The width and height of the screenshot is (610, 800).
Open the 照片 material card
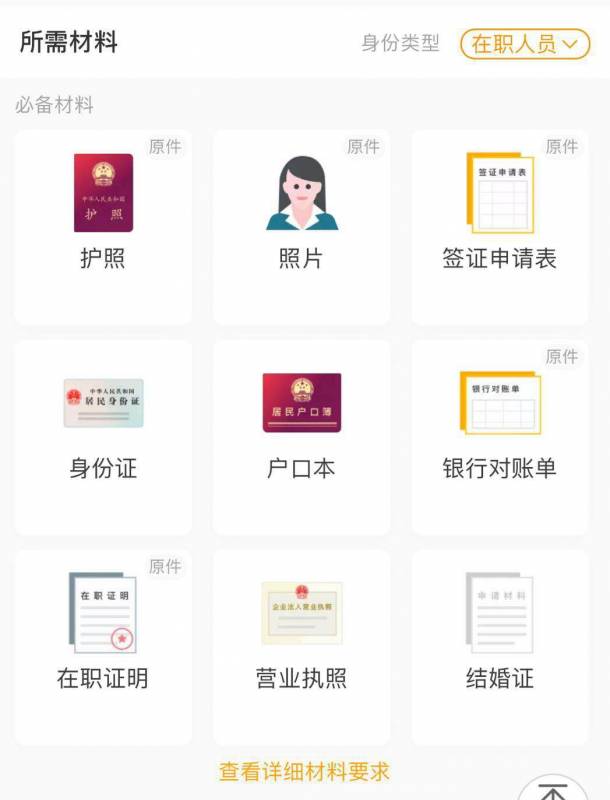point(301,226)
